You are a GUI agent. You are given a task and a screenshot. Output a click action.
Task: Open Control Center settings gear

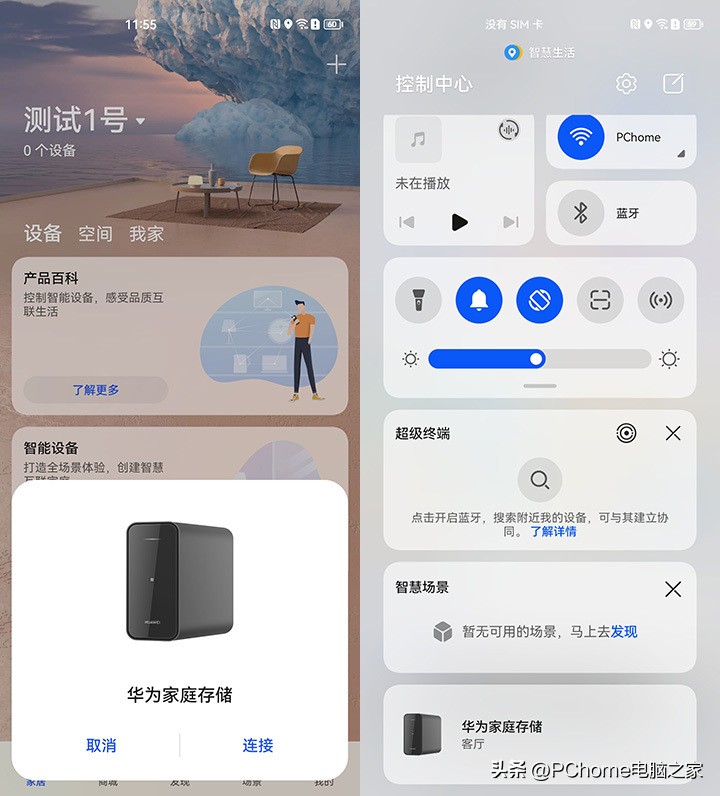click(x=625, y=84)
